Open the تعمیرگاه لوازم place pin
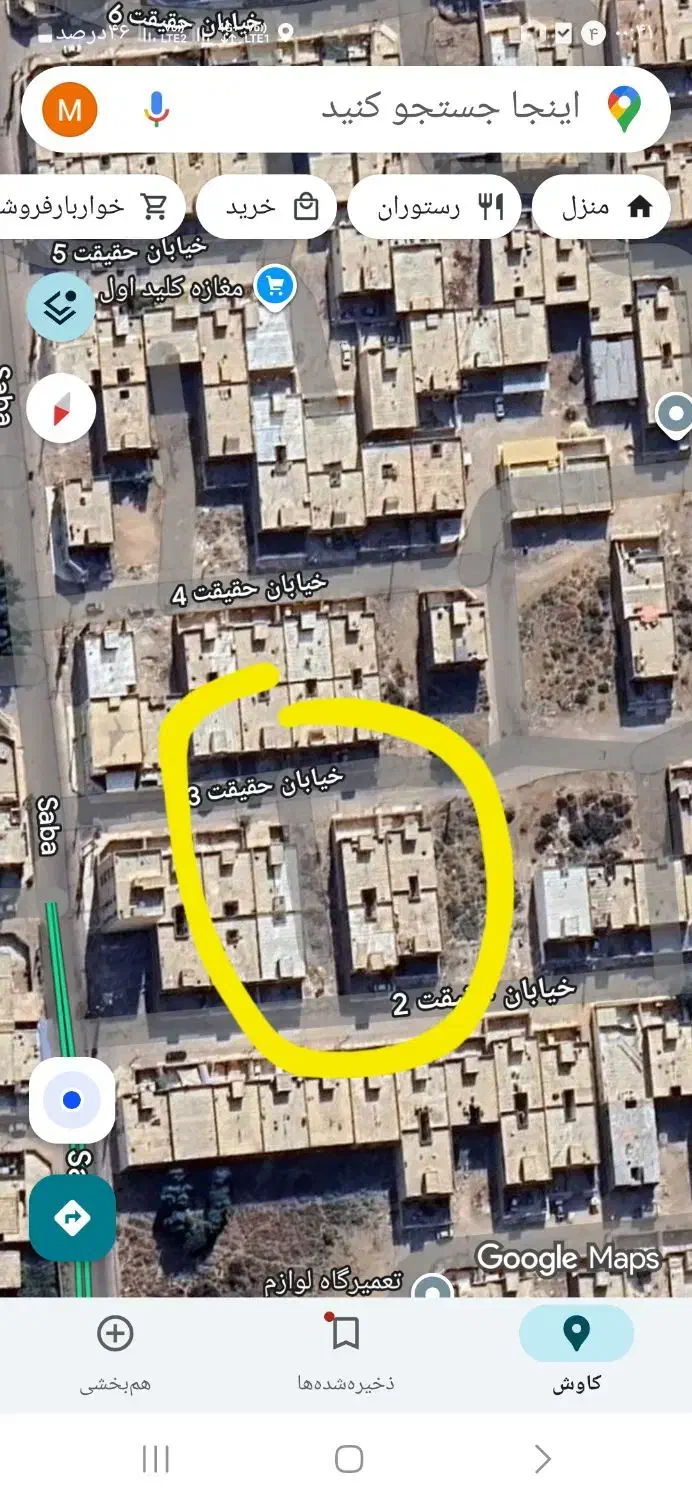 click(431, 1290)
